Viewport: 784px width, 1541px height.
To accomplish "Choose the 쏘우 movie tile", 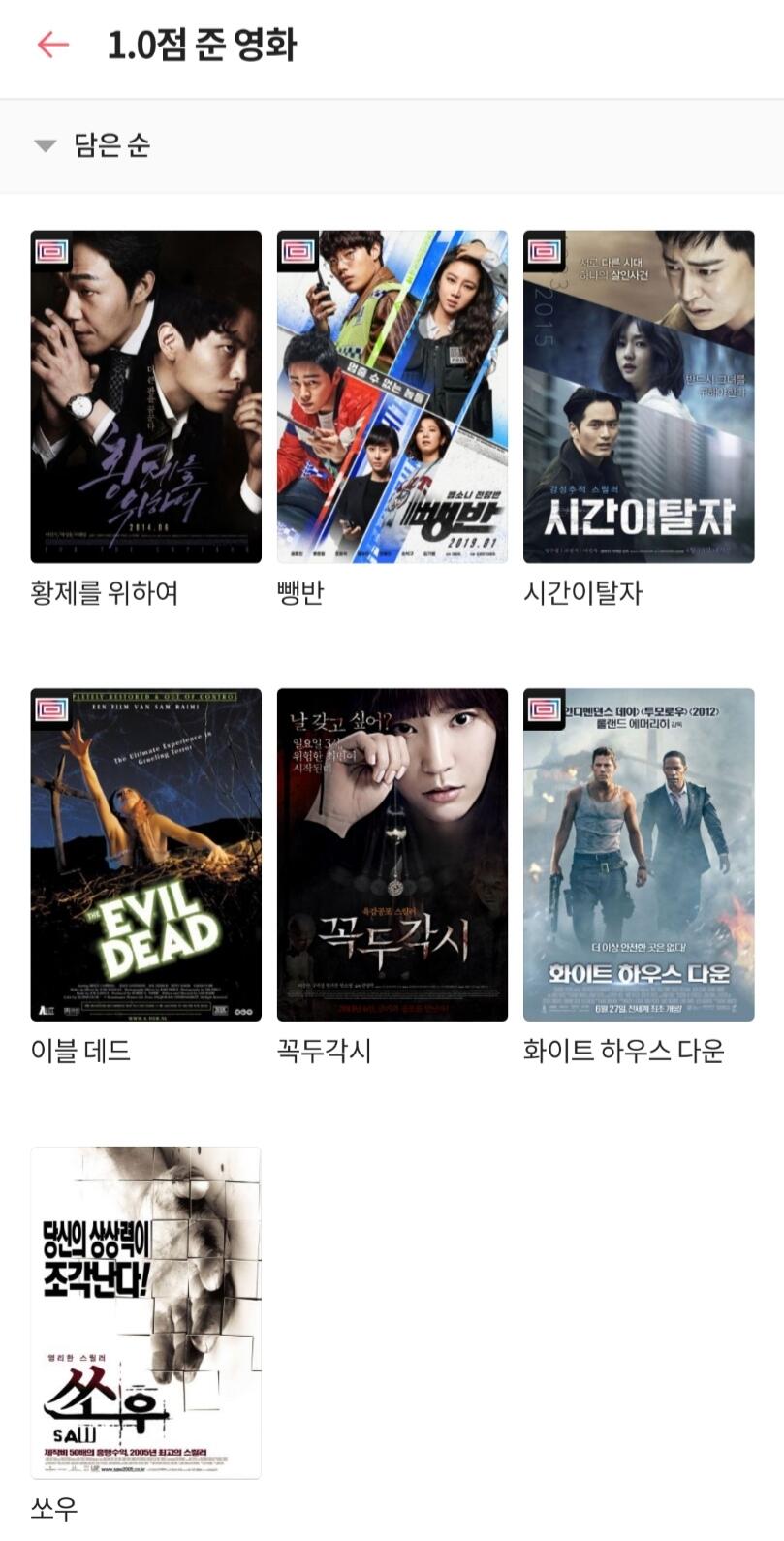I will [145, 1312].
